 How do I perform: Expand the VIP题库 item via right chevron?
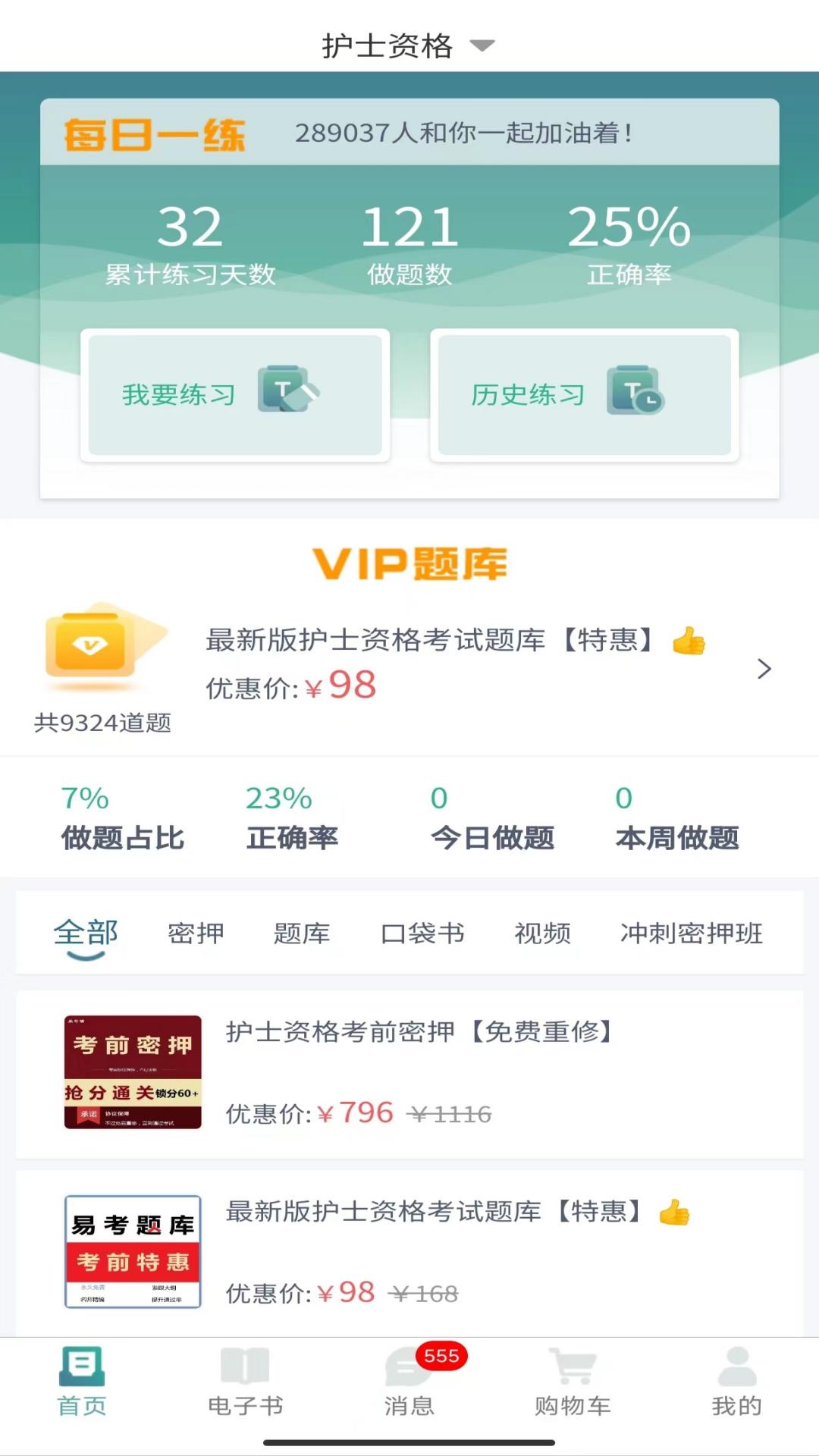click(764, 670)
